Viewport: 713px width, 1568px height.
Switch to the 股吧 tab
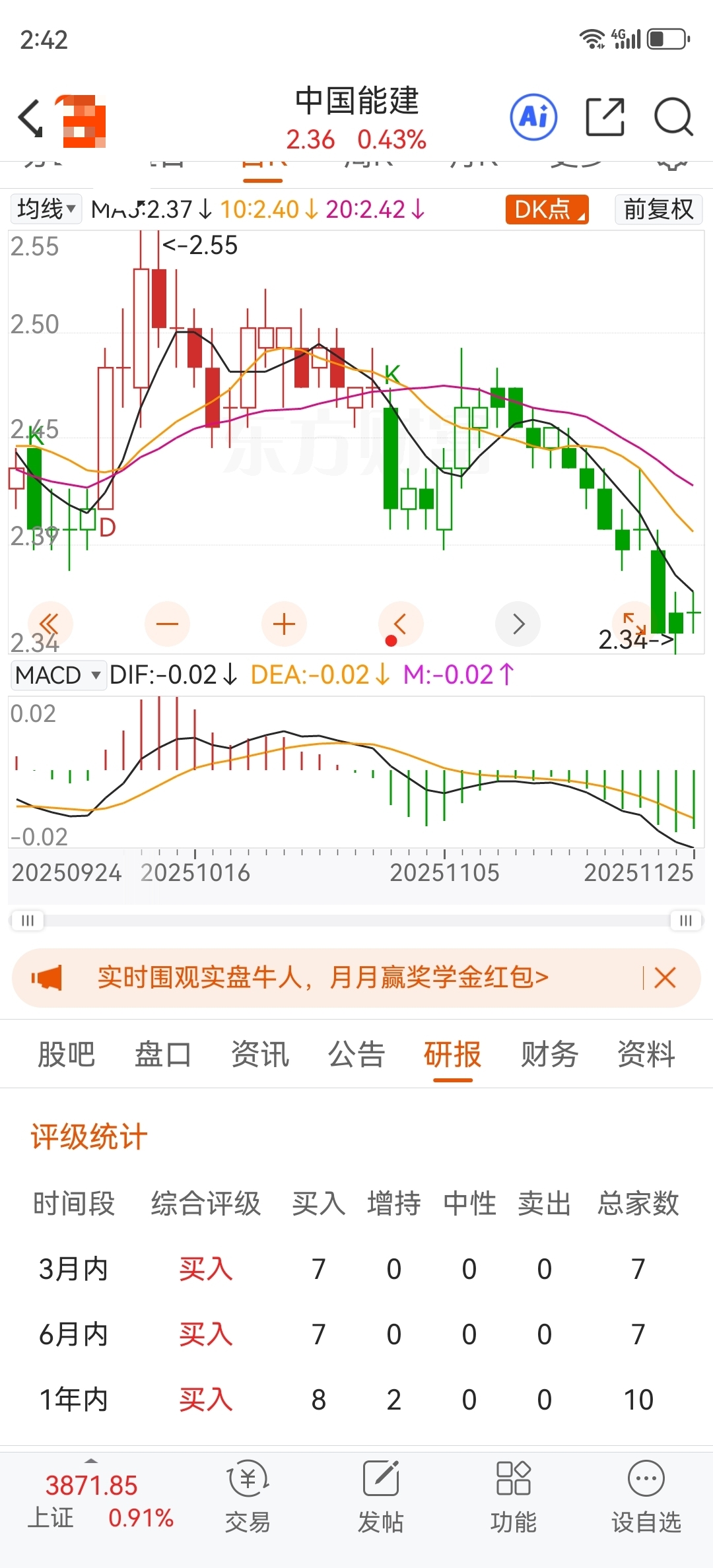pyautogui.click(x=66, y=1054)
